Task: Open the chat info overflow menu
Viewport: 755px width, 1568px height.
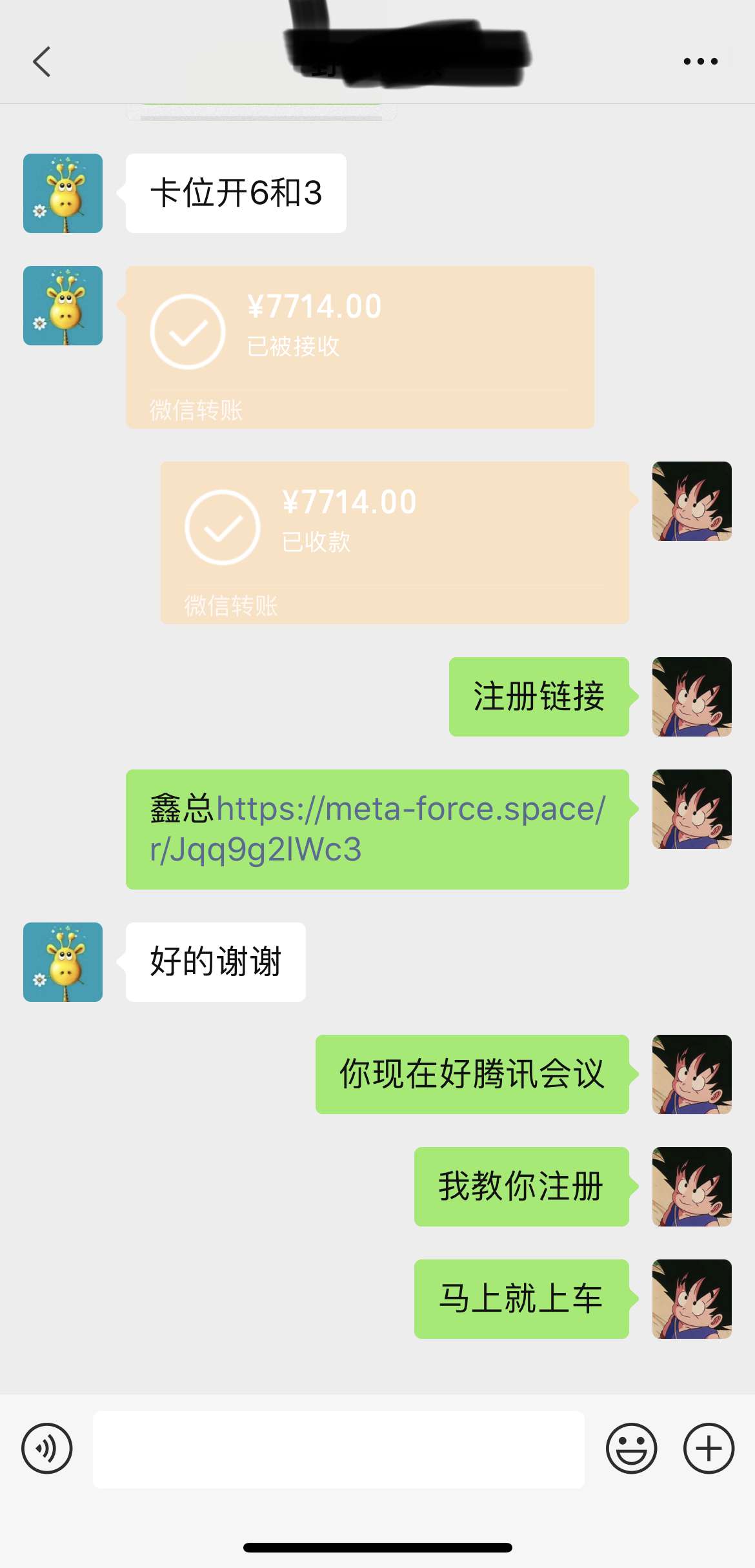Action: click(x=700, y=62)
